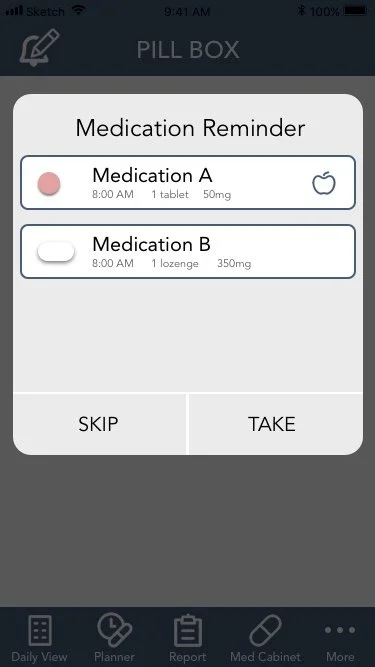Switch to Med Cabinet tab

(x=265, y=638)
